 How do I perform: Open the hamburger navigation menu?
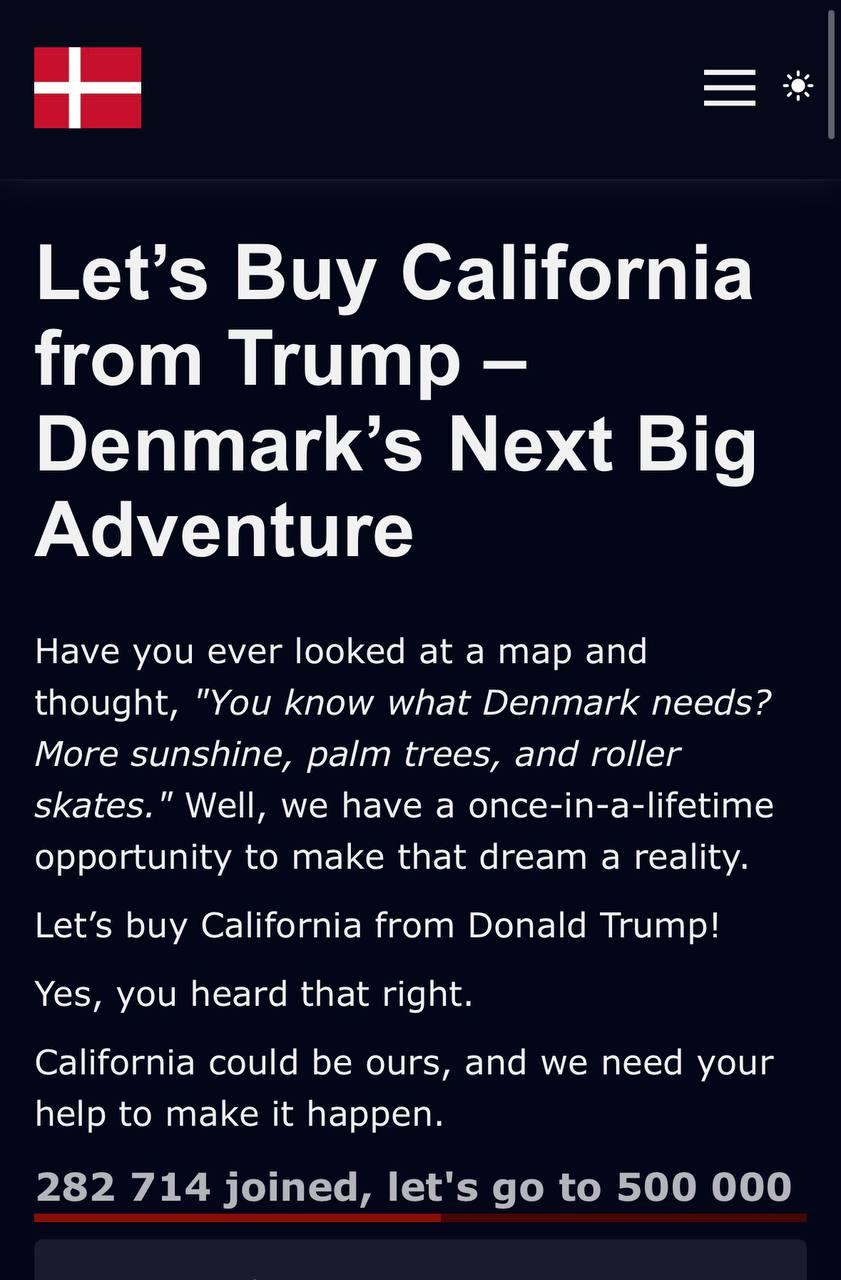coord(729,88)
